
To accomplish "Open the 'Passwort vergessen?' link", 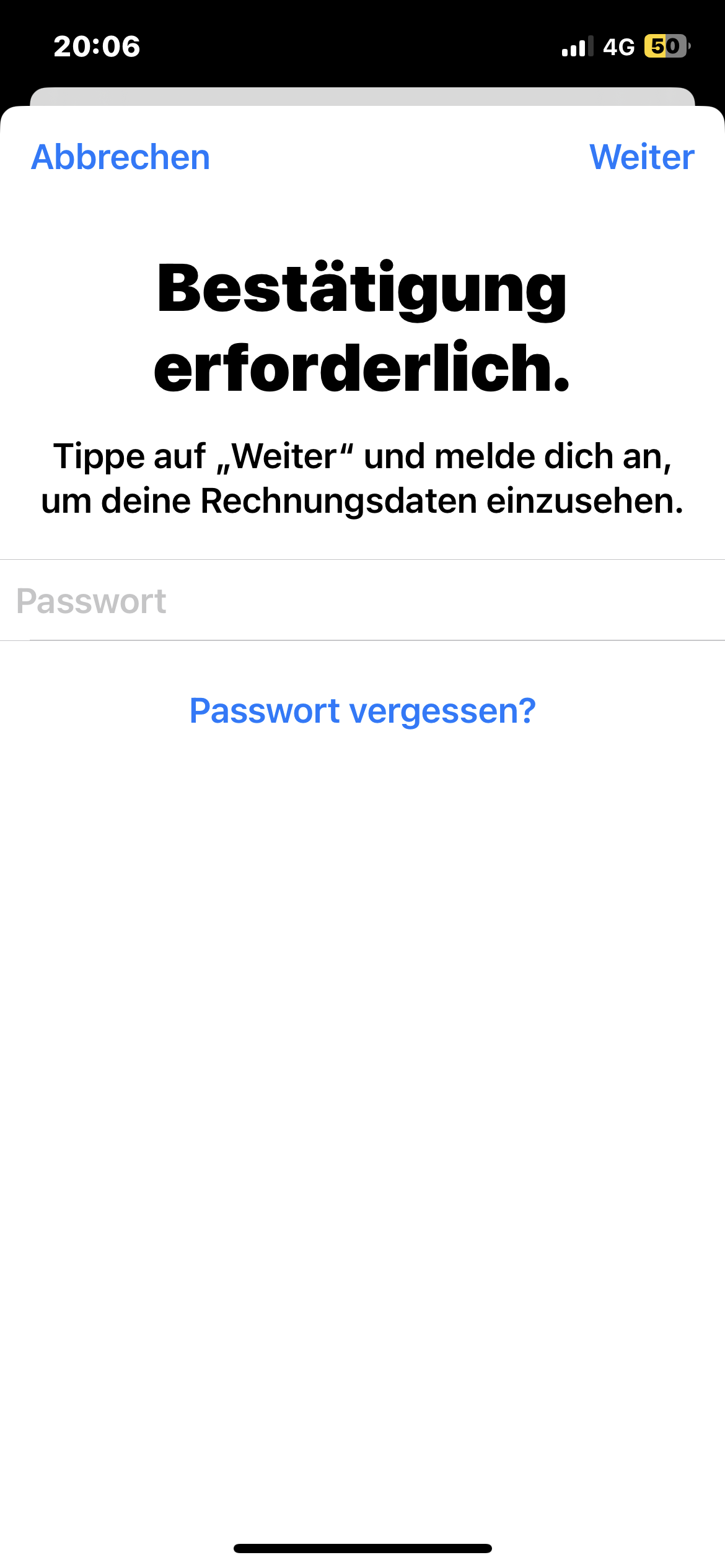I will 362,710.
